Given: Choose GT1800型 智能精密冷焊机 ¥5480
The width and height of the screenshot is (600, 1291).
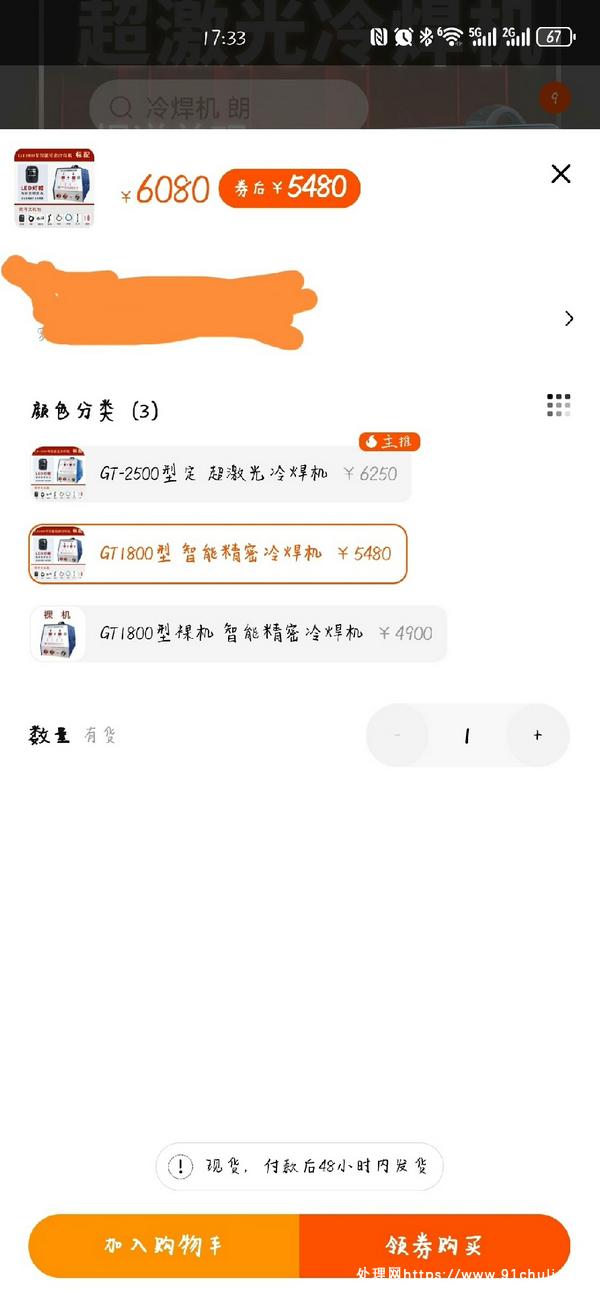Looking at the screenshot, I should [218, 553].
